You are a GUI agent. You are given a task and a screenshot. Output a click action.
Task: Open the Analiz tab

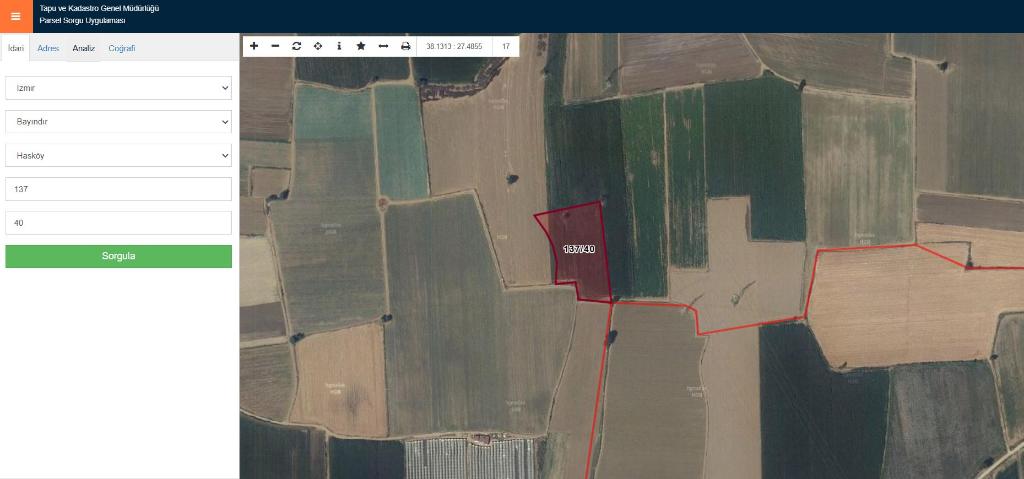(83, 48)
